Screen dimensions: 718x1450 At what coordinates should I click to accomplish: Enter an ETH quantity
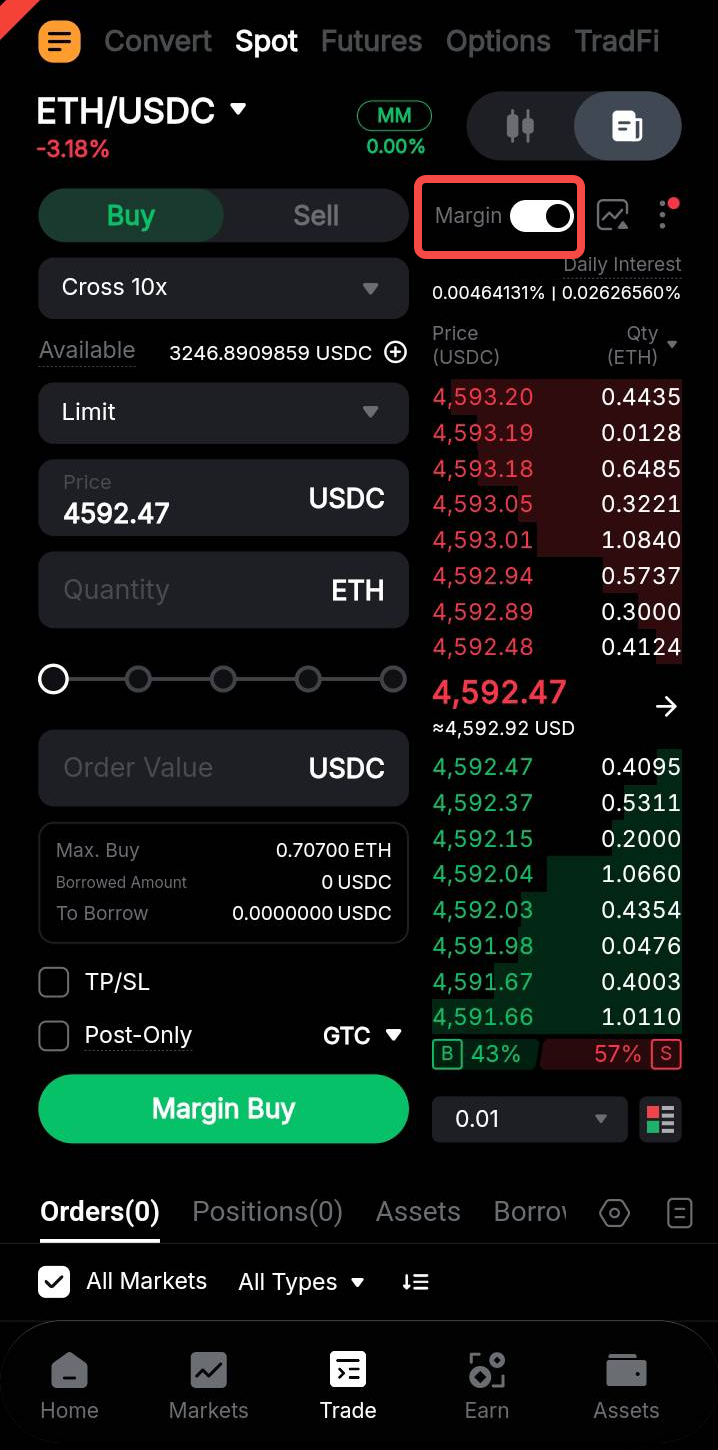pyautogui.click(x=223, y=590)
